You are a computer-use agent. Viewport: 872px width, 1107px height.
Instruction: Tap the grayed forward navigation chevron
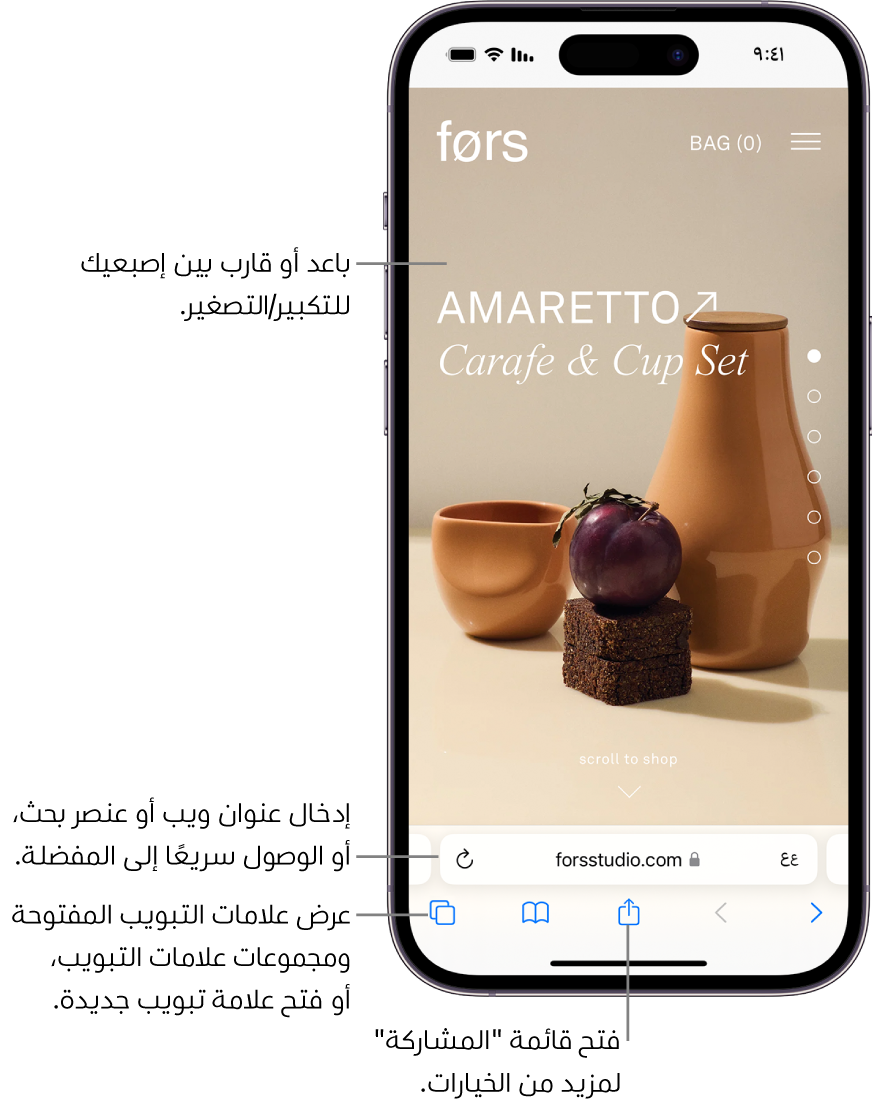[x=721, y=913]
